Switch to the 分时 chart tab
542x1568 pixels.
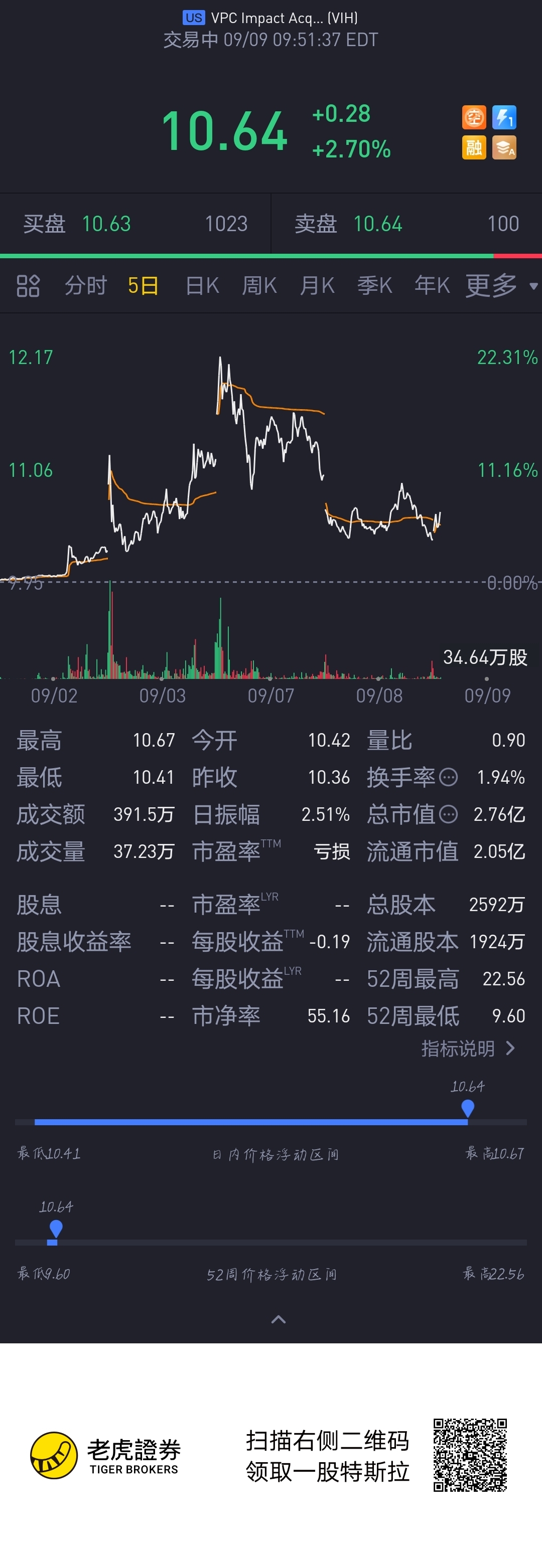tap(86, 285)
